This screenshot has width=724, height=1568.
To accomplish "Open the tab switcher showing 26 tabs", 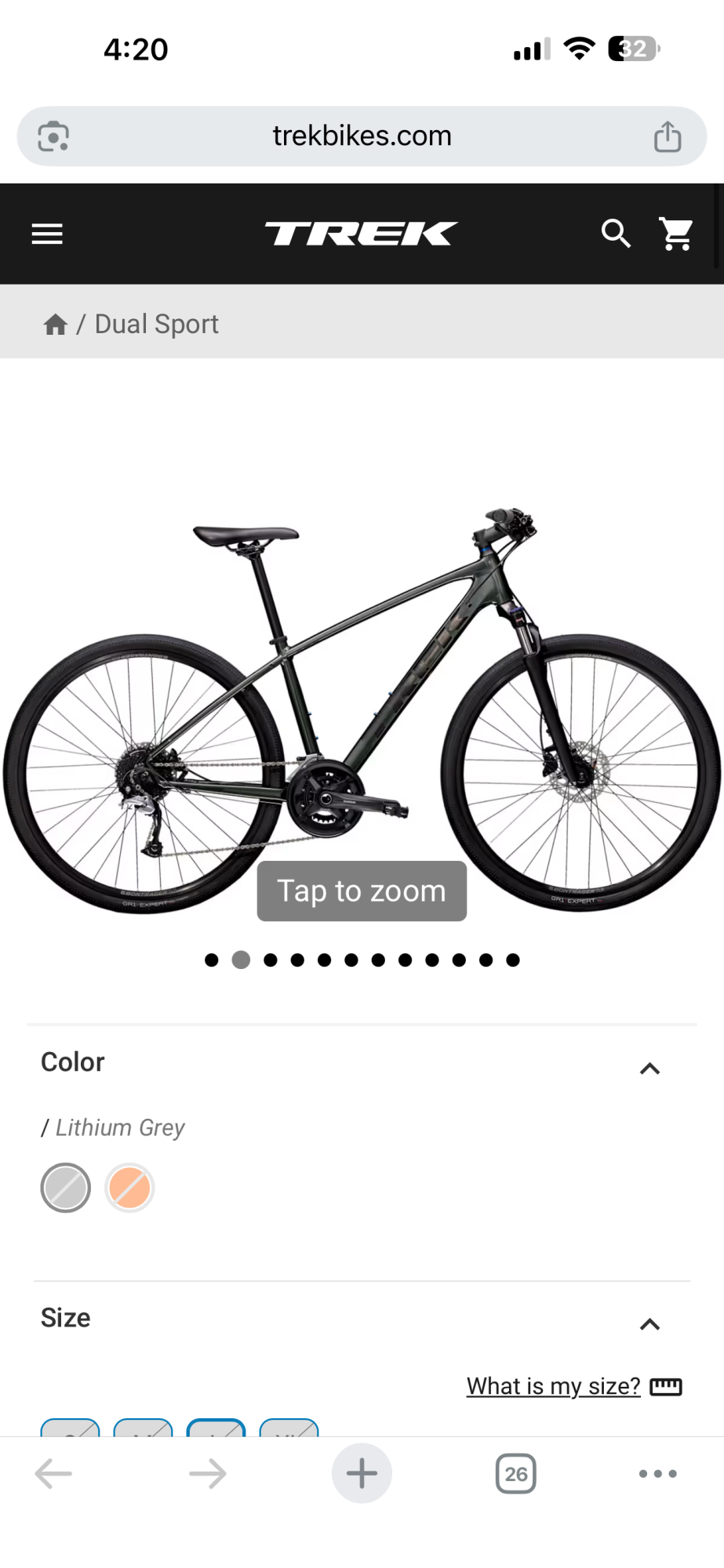I will click(x=515, y=1474).
